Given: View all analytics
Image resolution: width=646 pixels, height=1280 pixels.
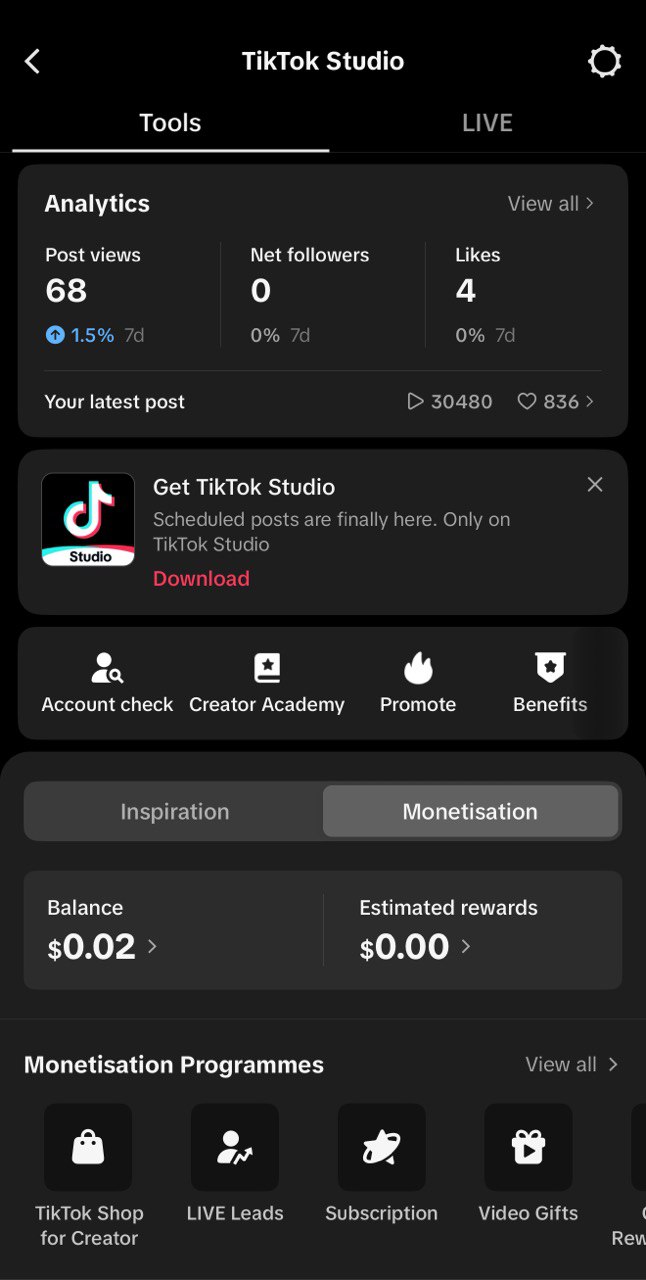Looking at the screenshot, I should (550, 203).
